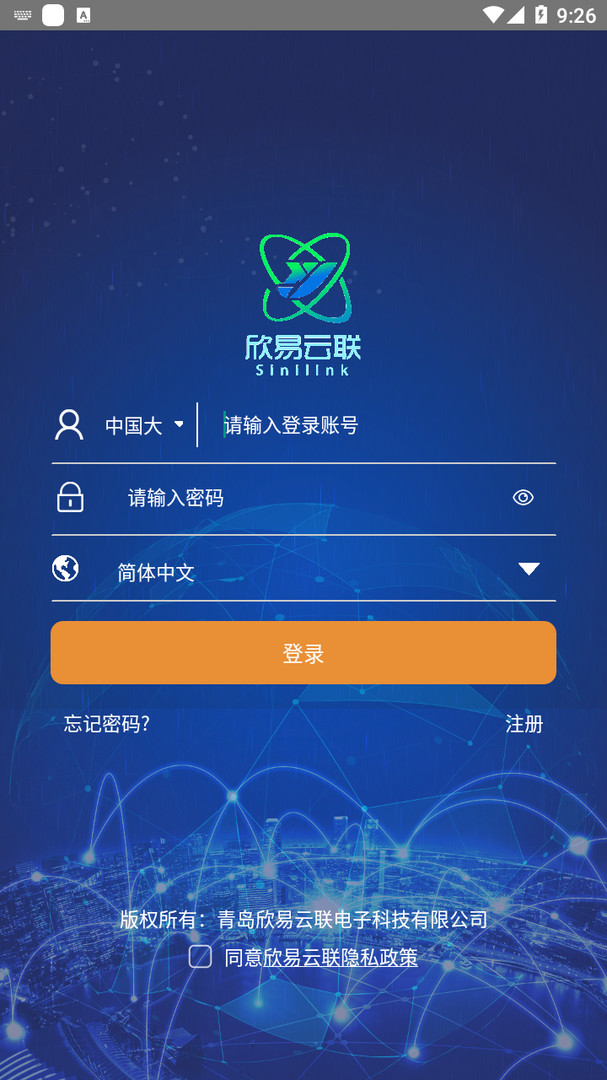The image size is (607, 1080).
Task: Show password with the eye icon
Action: [523, 498]
